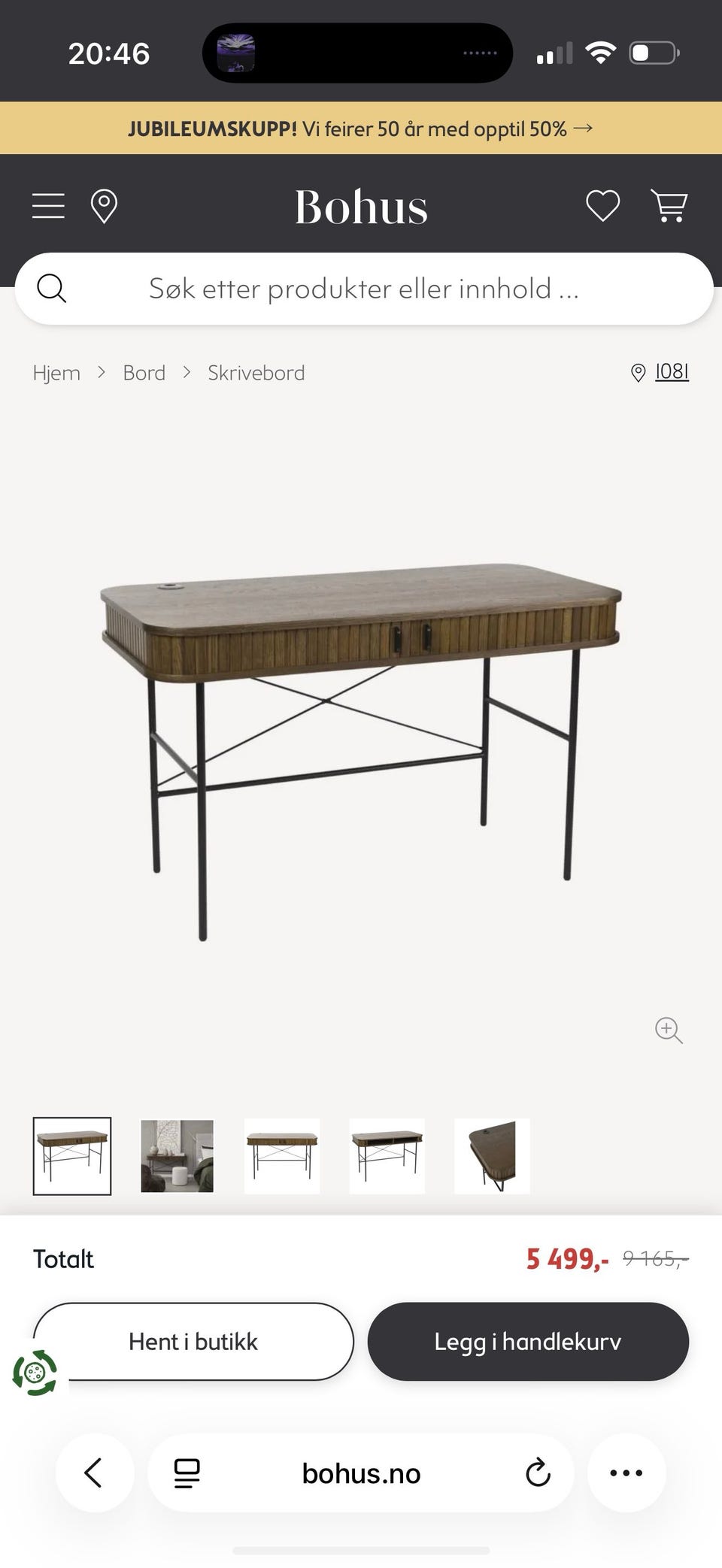The width and height of the screenshot is (722, 1568).
Task: Show the open-shelf desk thumbnail
Action: [387, 1156]
